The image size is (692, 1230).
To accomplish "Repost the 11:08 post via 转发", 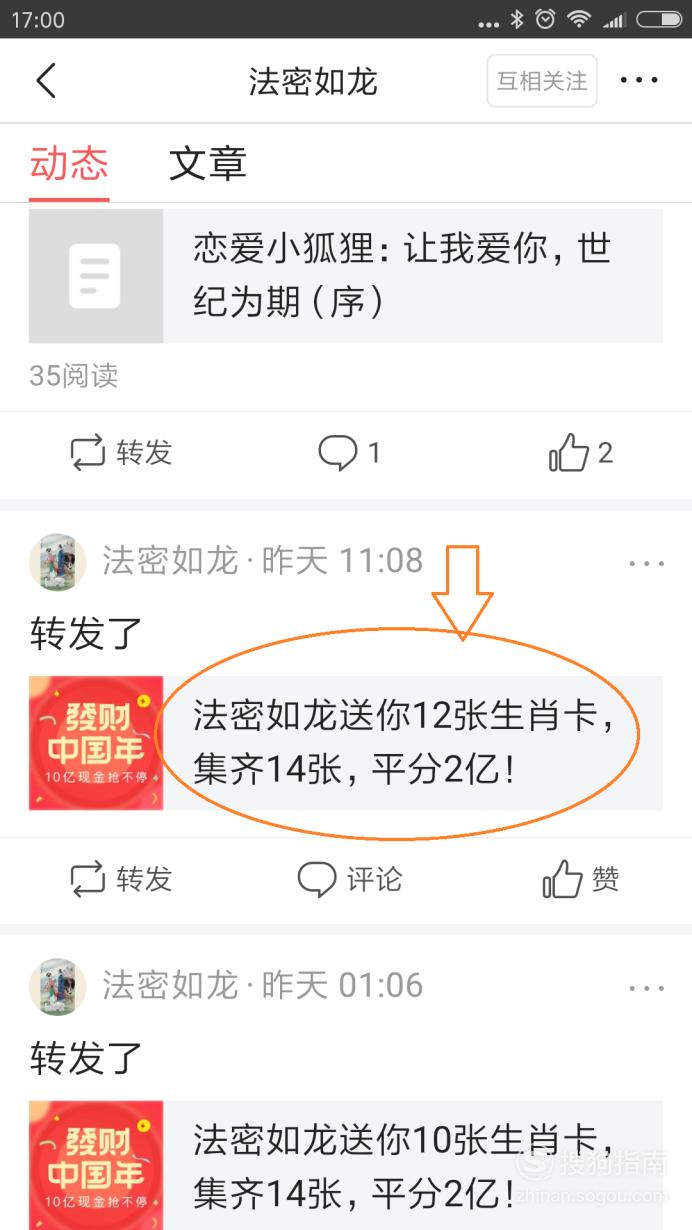I will pos(121,880).
